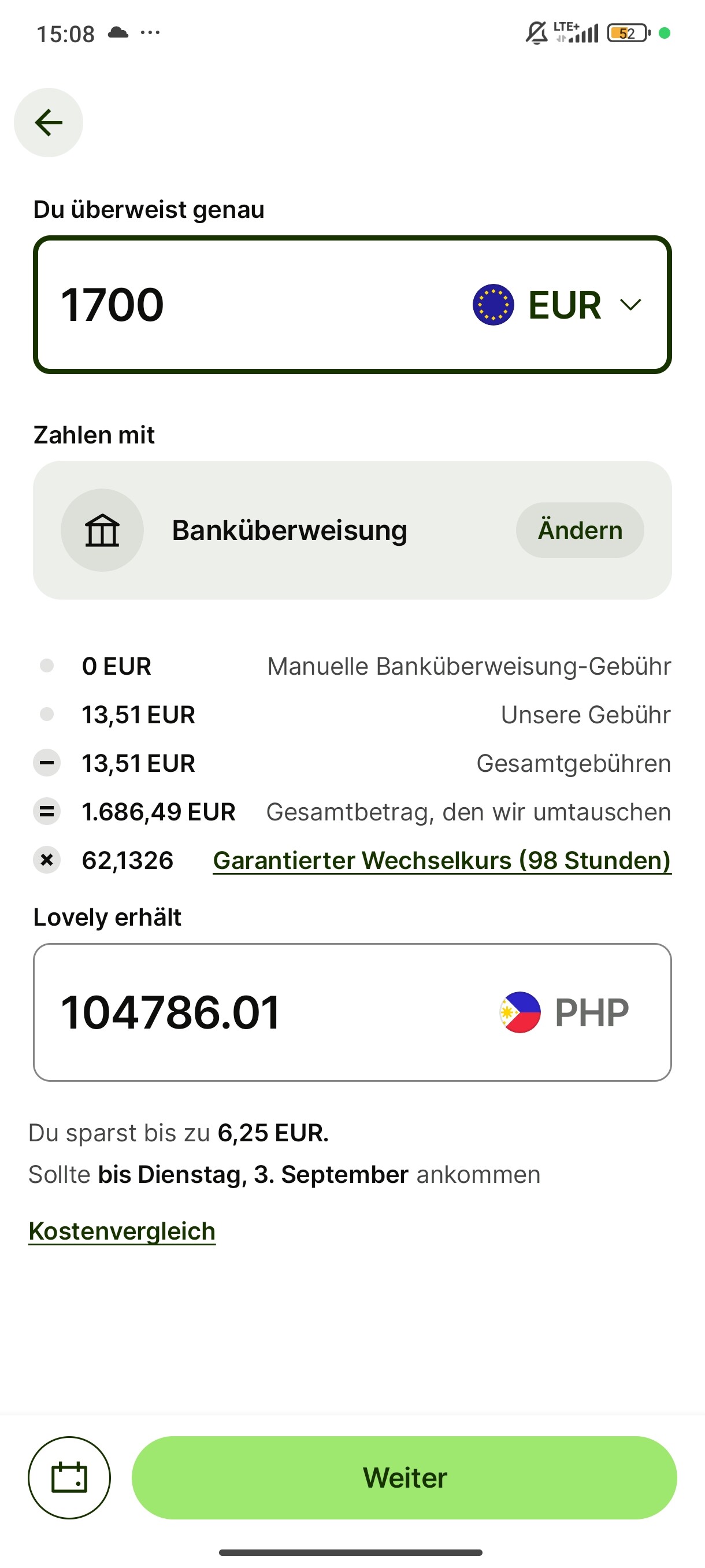Open Garantierter Wechselkurs (98 Stunden) link
The width and height of the screenshot is (705, 1568).
[x=441, y=861]
